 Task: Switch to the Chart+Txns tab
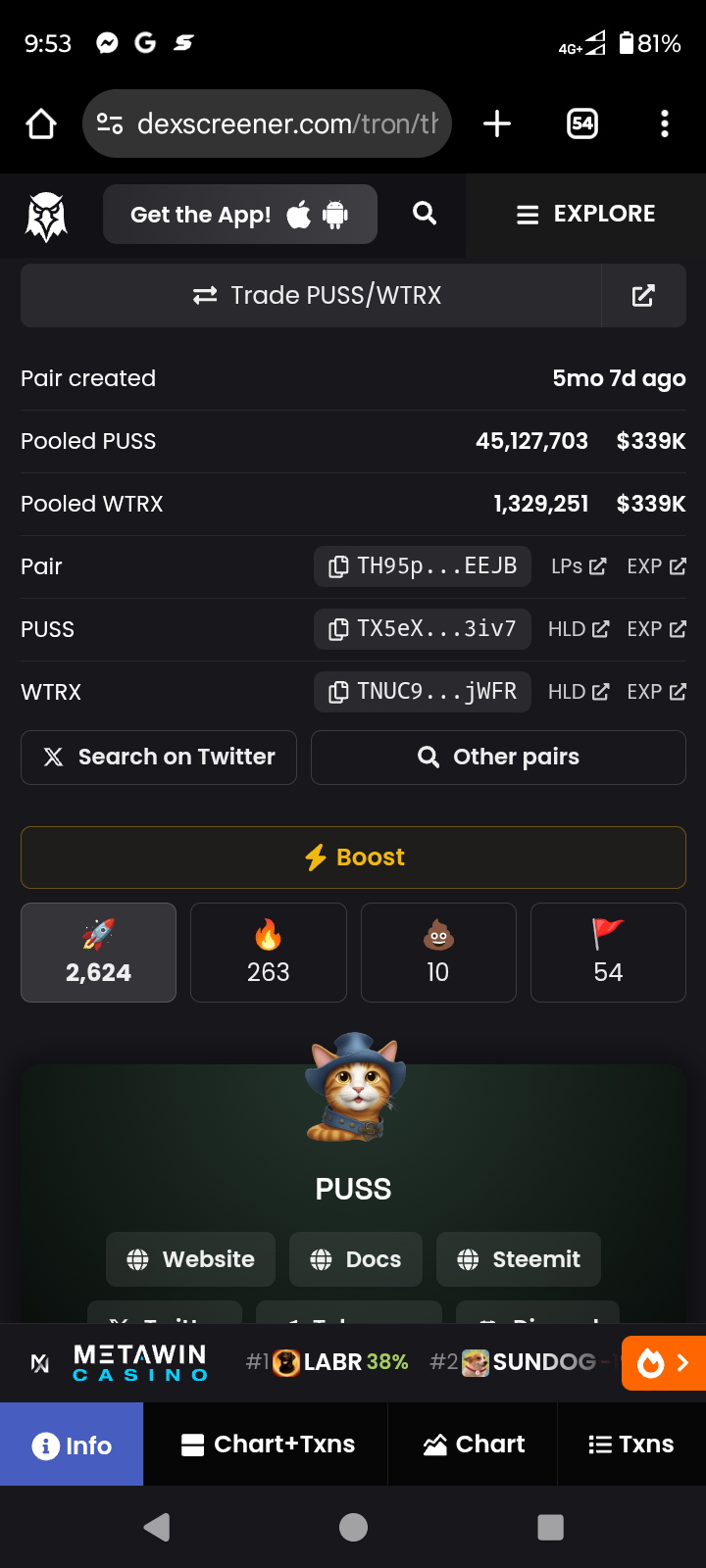pos(268,1444)
